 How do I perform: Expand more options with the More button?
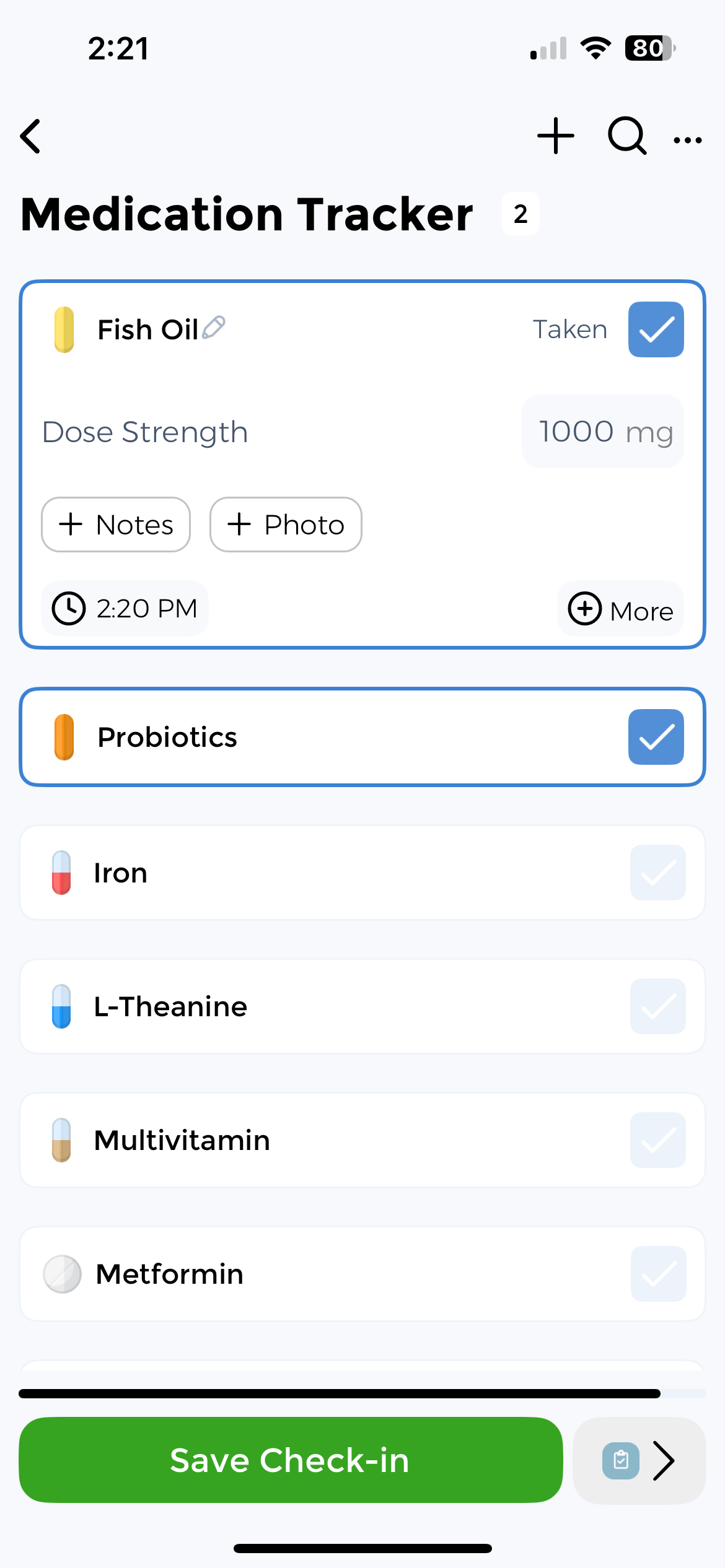tap(620, 609)
